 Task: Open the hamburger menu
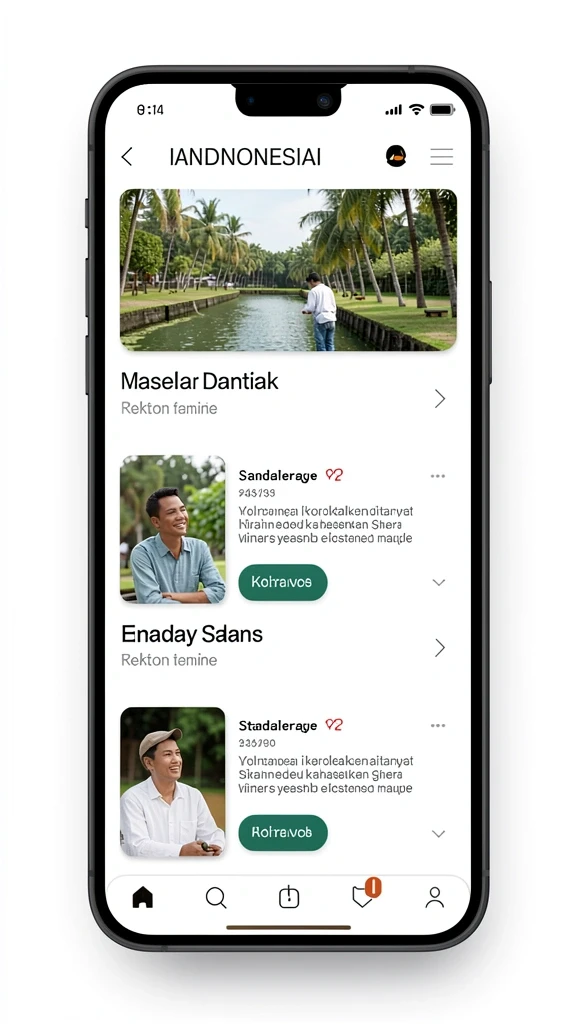pos(441,157)
